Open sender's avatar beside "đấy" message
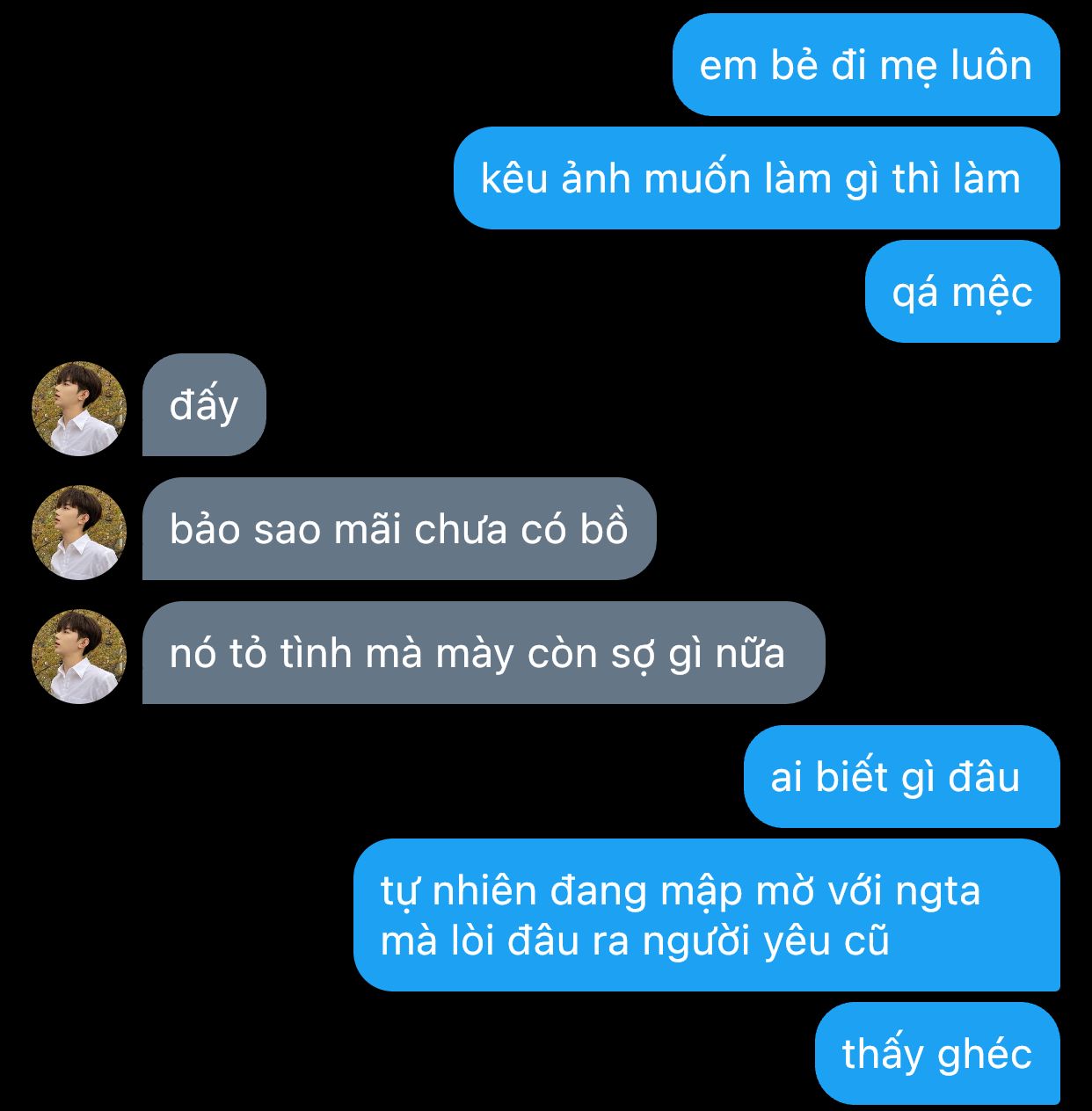Screen dimensions: 1092x1111 [79, 409]
